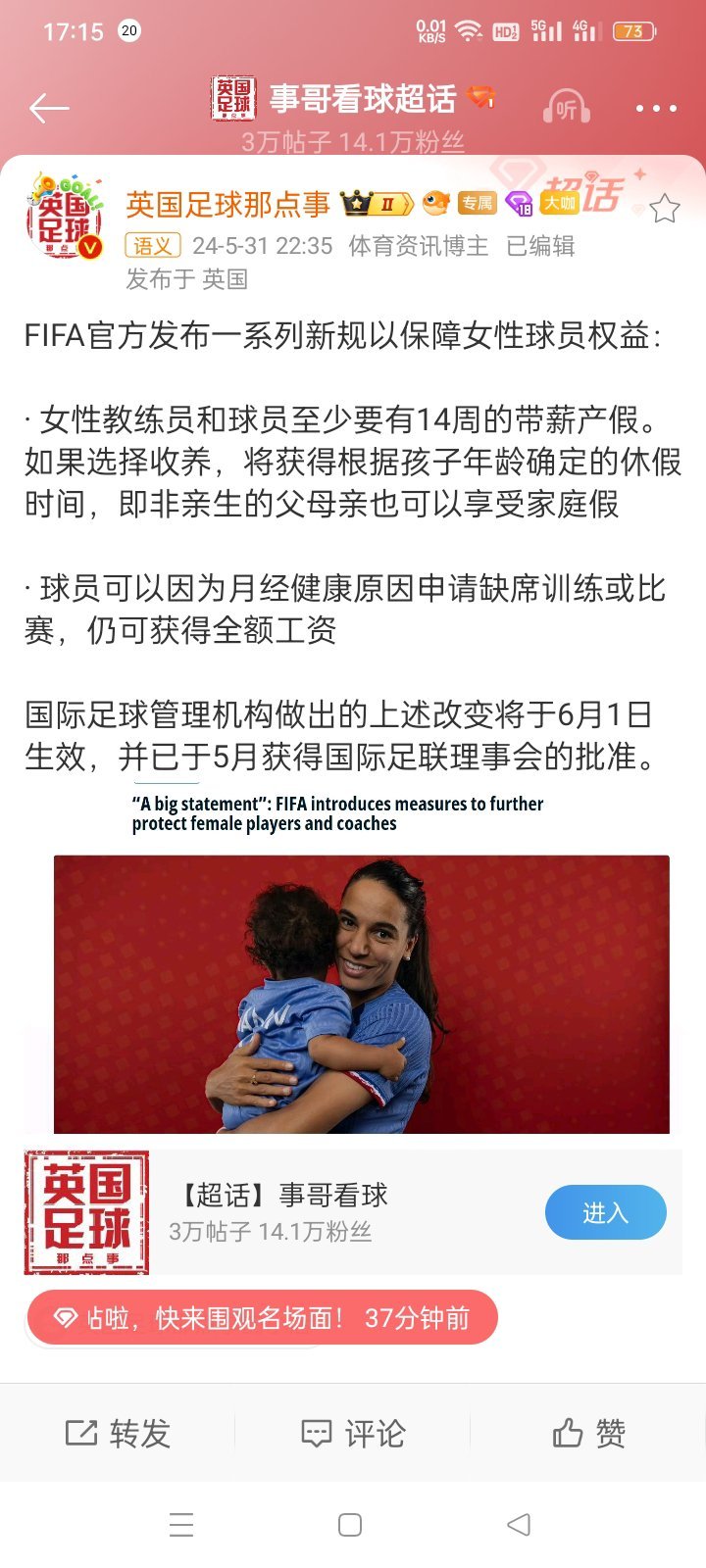
Task: Repost this post with 转发
Action: click(118, 1433)
